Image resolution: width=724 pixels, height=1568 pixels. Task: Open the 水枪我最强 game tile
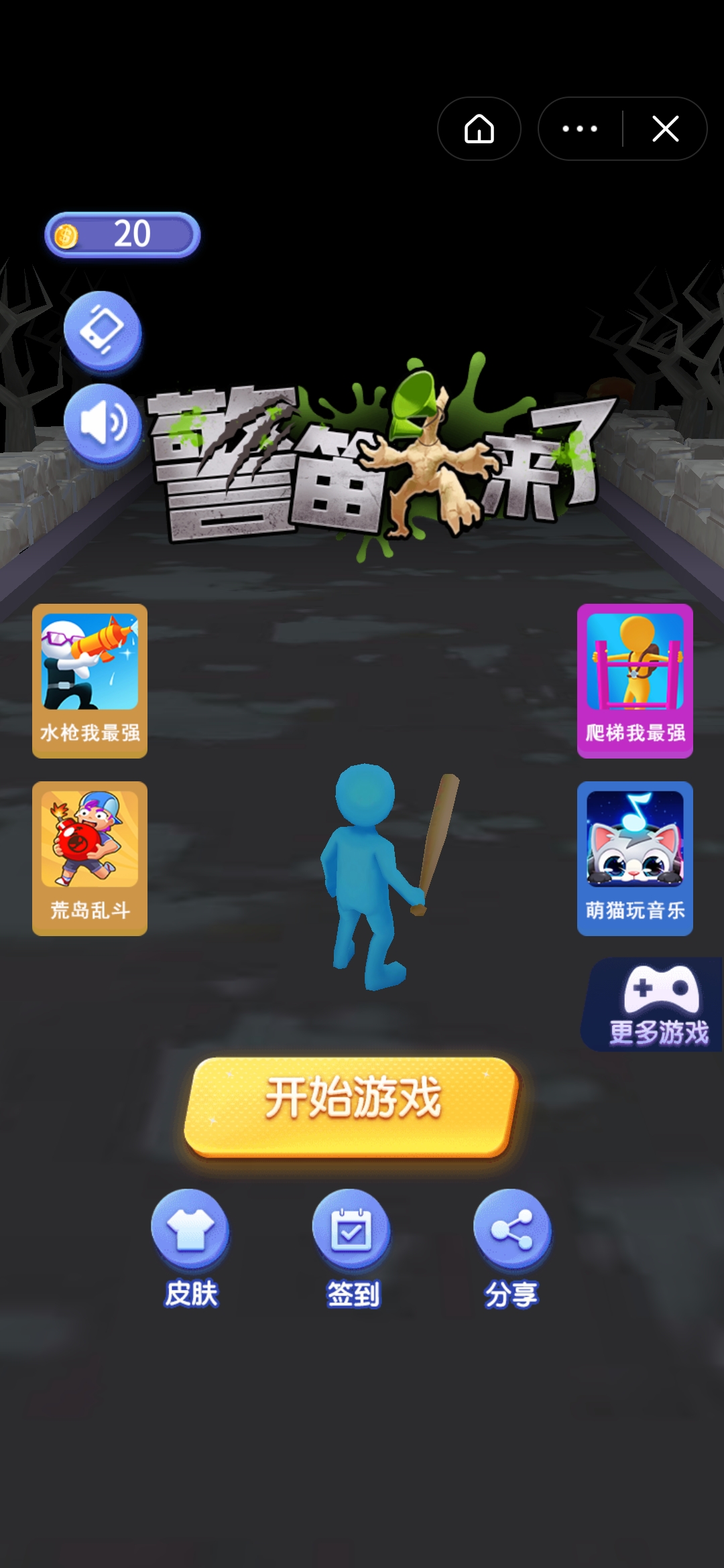(90, 681)
